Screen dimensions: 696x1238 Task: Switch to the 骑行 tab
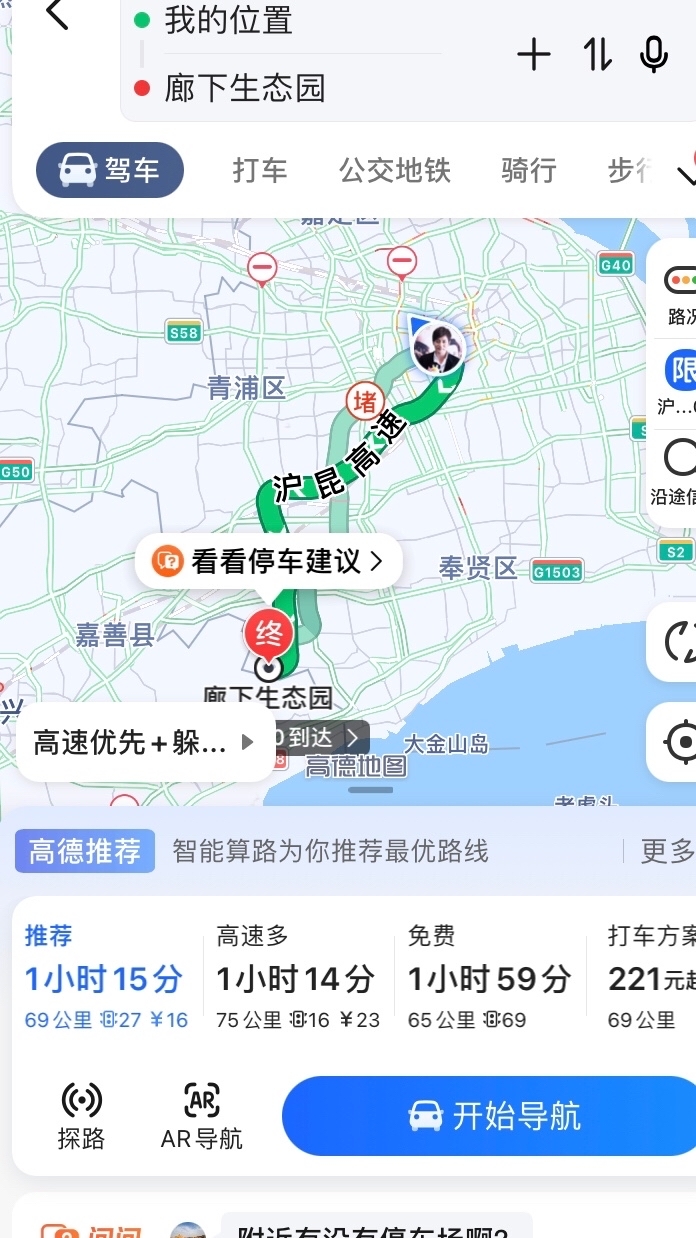pyautogui.click(x=528, y=170)
